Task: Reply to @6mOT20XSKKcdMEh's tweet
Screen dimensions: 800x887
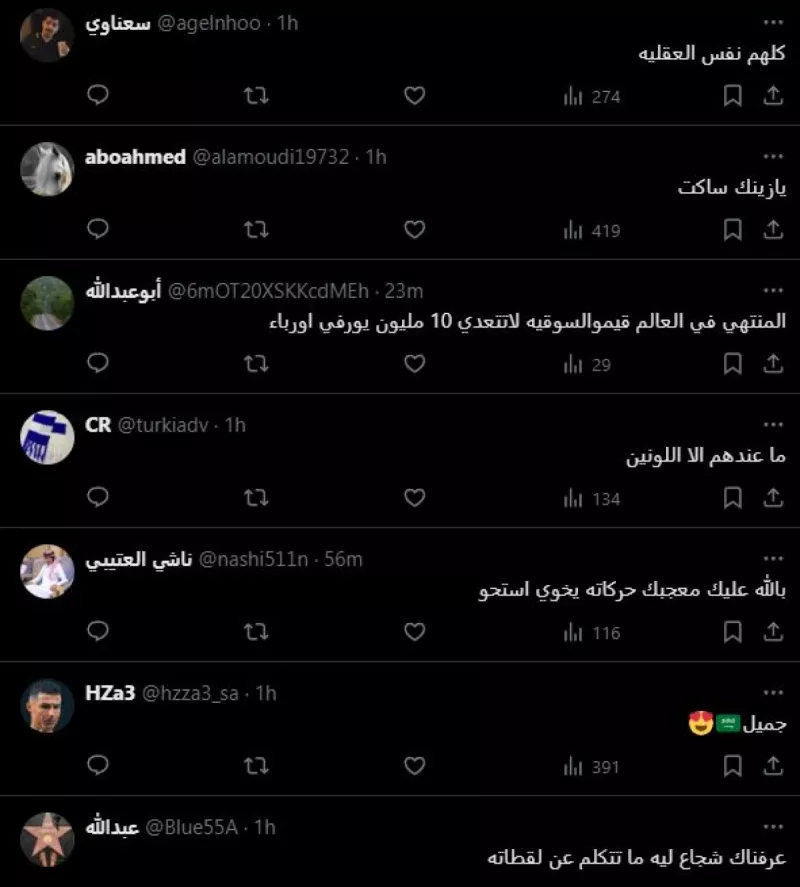Action: (x=98, y=364)
